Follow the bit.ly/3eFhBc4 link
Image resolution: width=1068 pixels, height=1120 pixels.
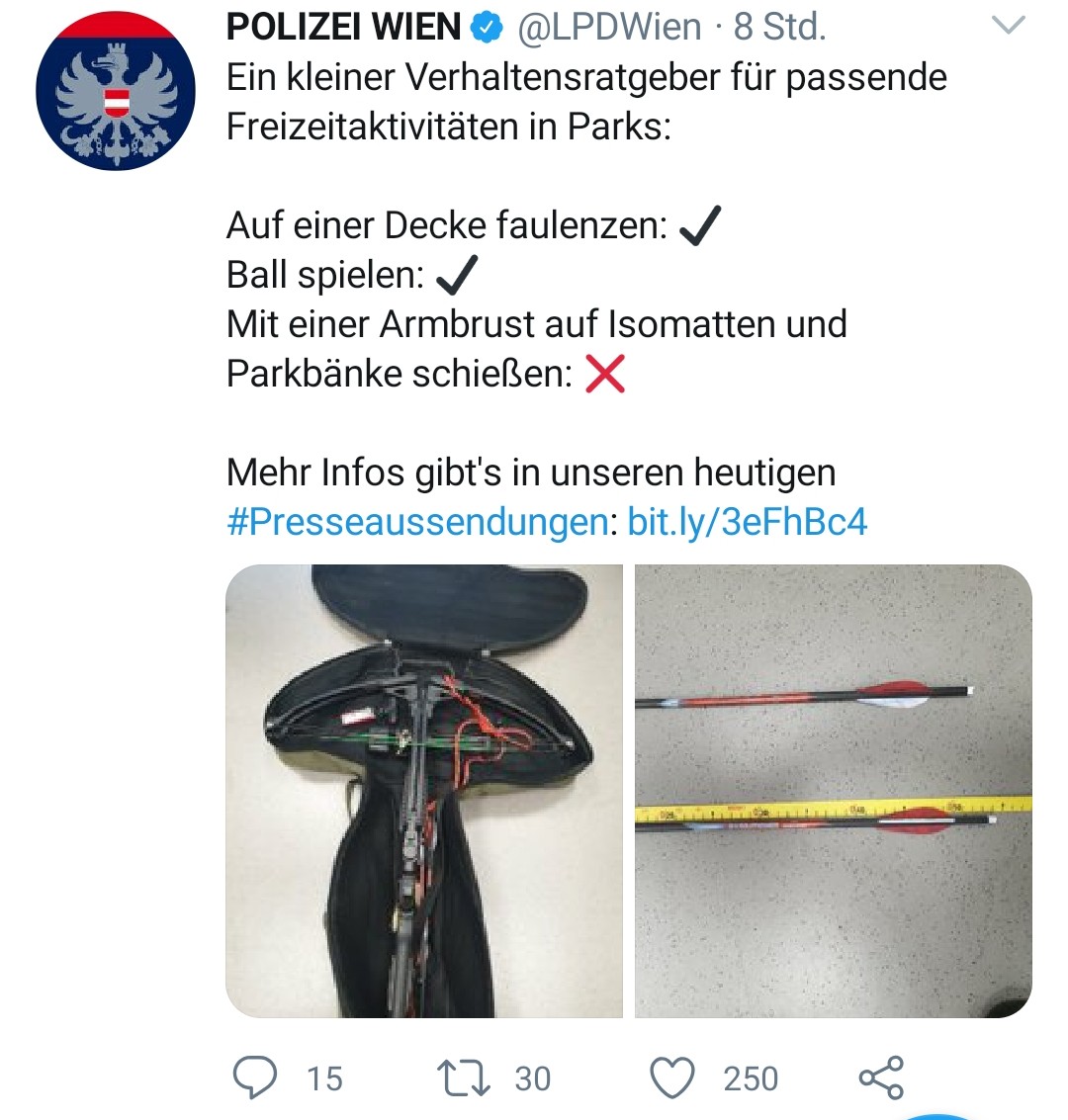point(747,521)
